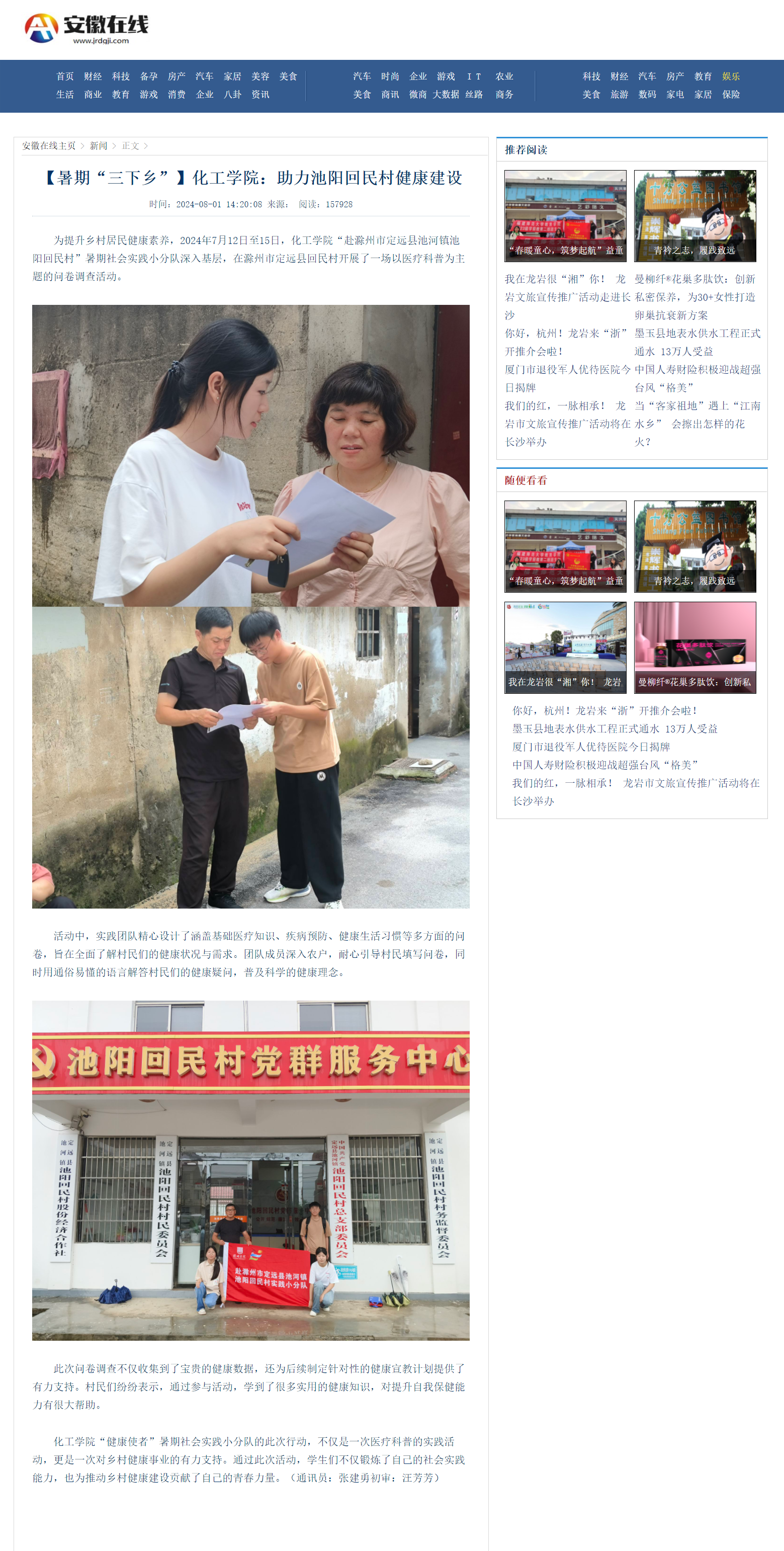Go to the 备孕 section

point(149,76)
